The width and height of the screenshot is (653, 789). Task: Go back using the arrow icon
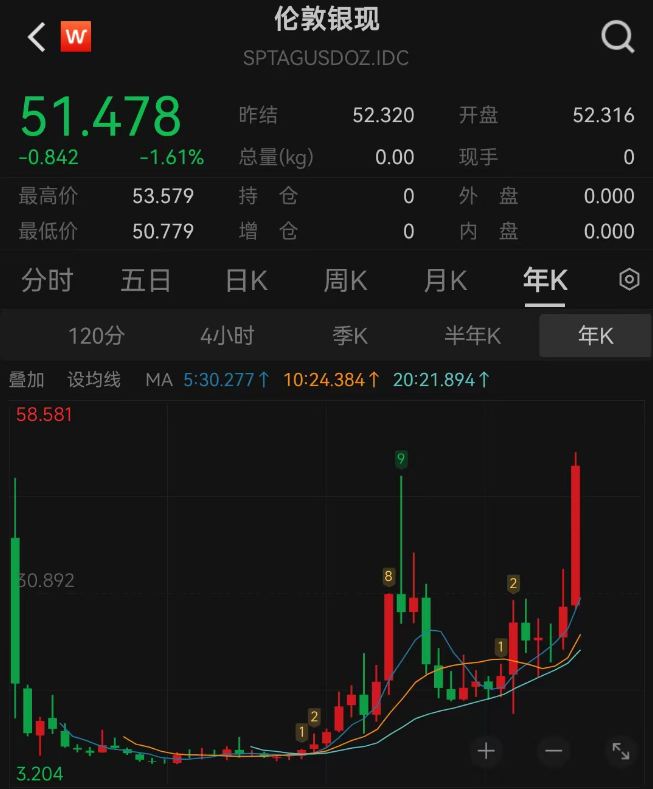[x=36, y=38]
